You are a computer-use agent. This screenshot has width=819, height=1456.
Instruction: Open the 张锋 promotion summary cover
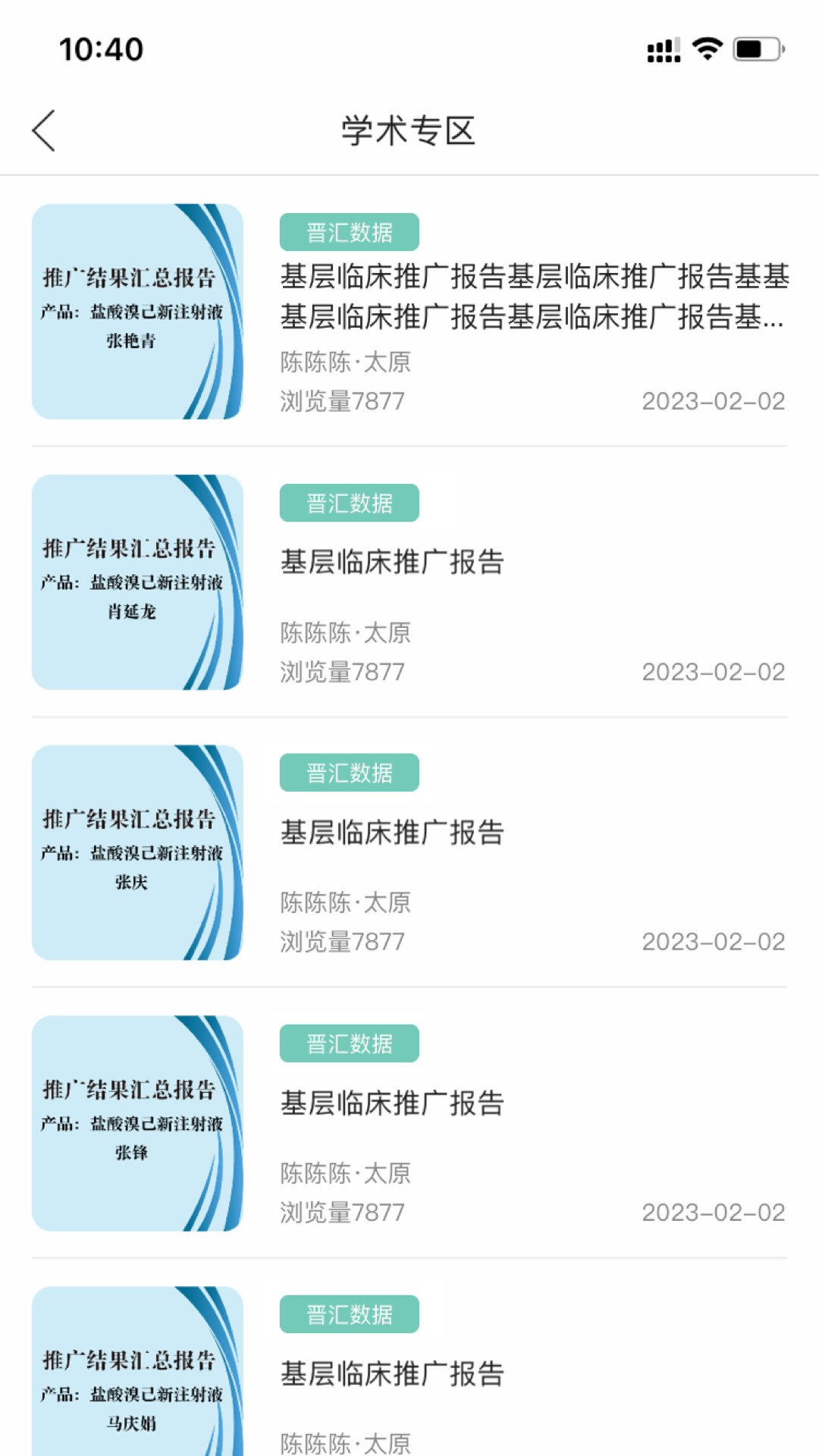click(x=136, y=1122)
